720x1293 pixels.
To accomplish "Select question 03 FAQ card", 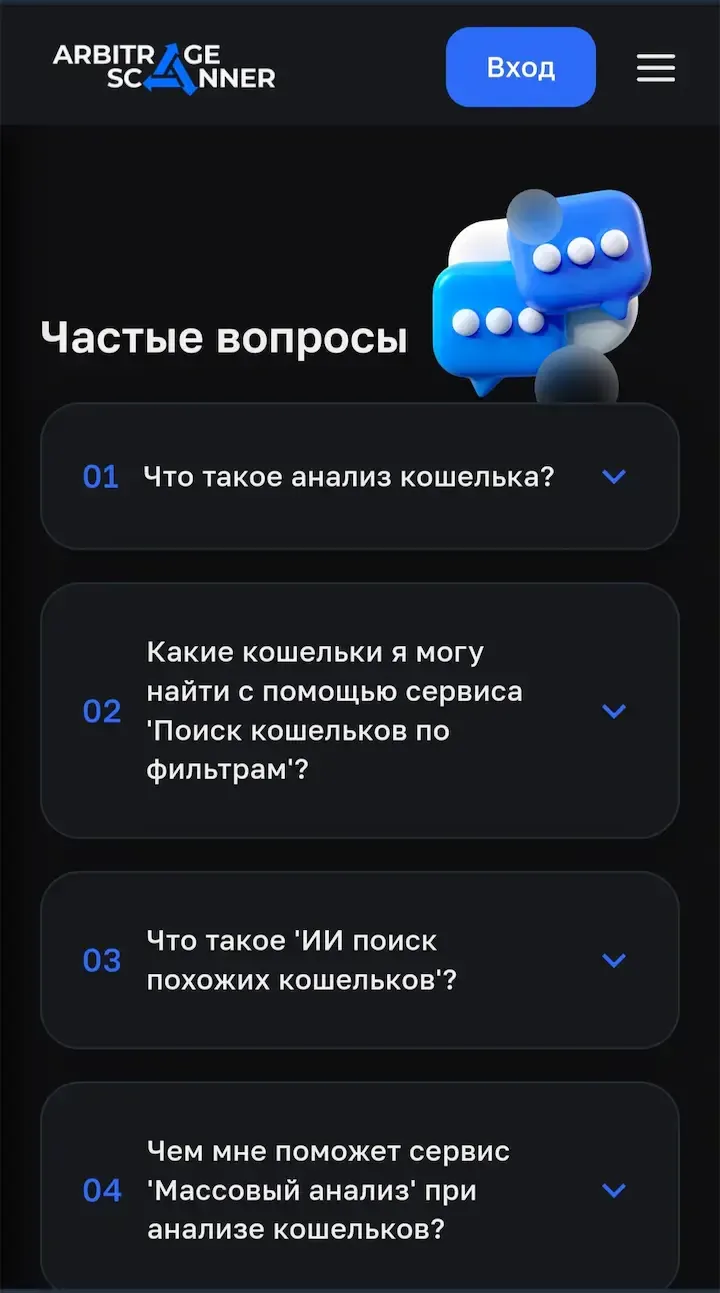I will 360,960.
